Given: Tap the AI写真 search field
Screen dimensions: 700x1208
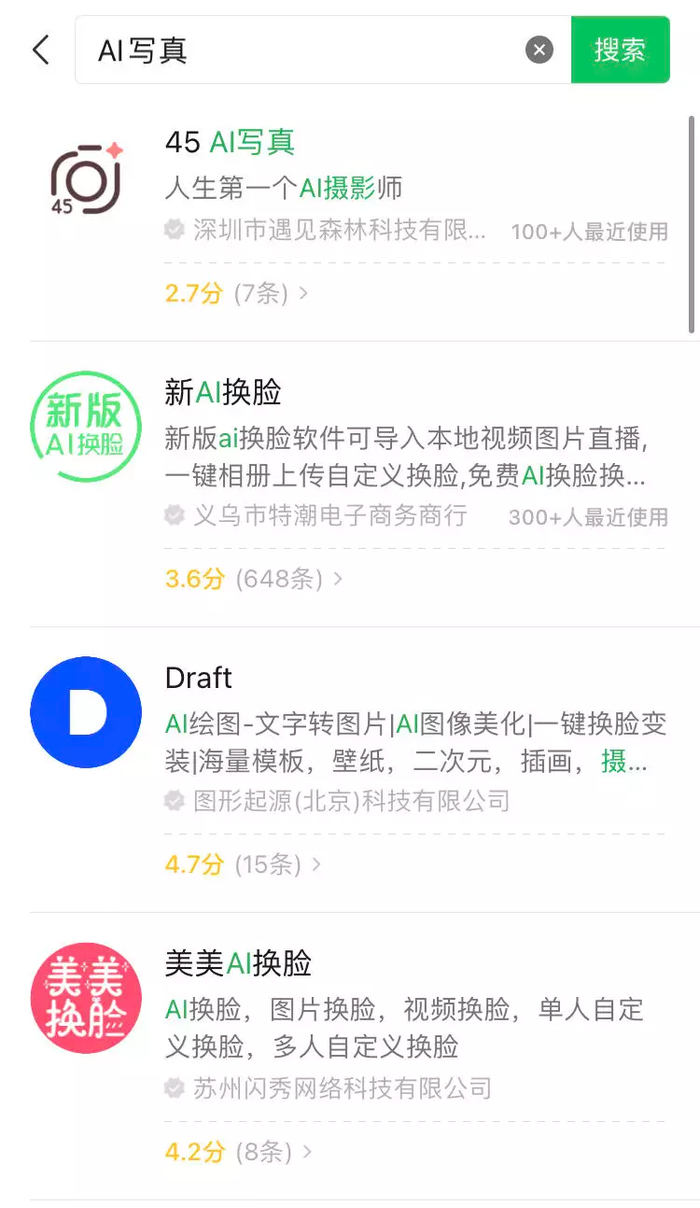Looking at the screenshot, I should pyautogui.click(x=300, y=50).
